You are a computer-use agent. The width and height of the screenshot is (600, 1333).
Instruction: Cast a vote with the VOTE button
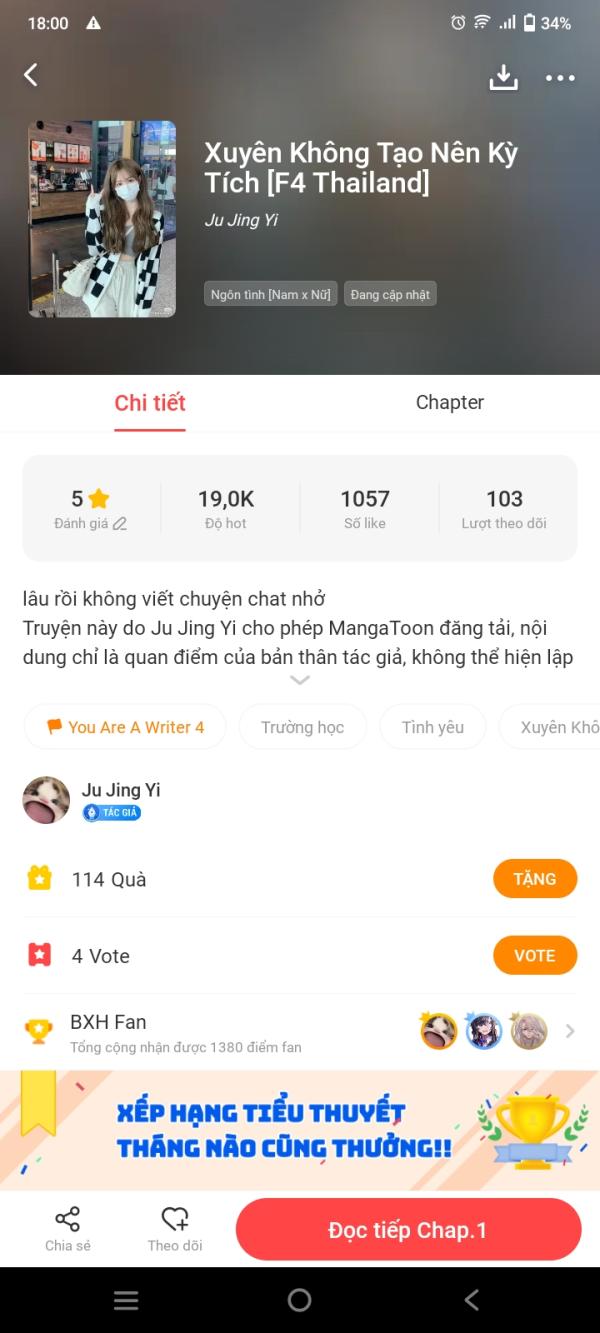[x=534, y=955]
